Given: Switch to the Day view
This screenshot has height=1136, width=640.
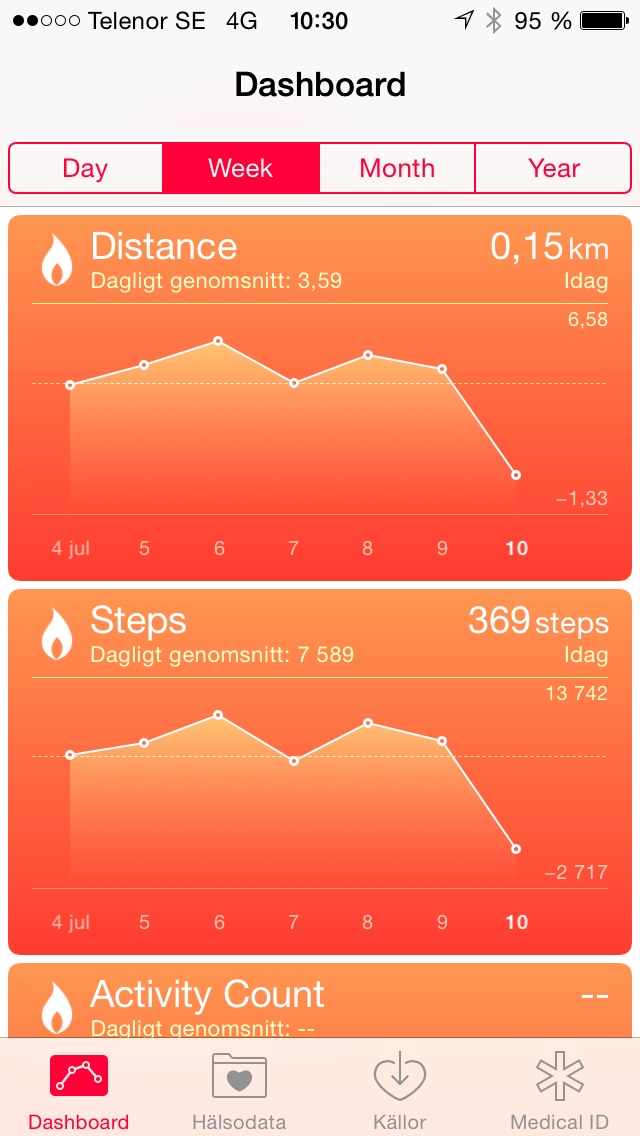Looking at the screenshot, I should [x=86, y=168].
